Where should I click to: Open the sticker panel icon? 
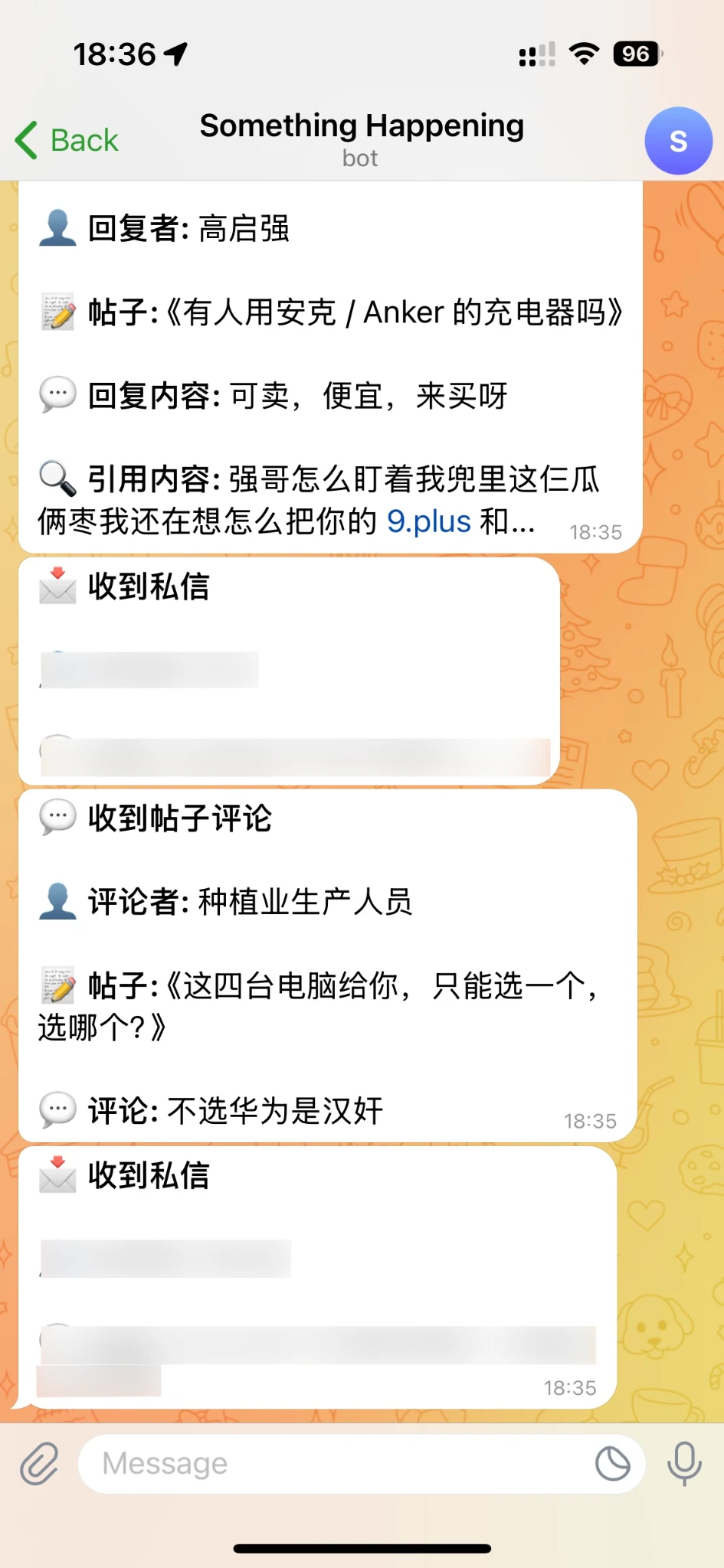pos(612,1464)
